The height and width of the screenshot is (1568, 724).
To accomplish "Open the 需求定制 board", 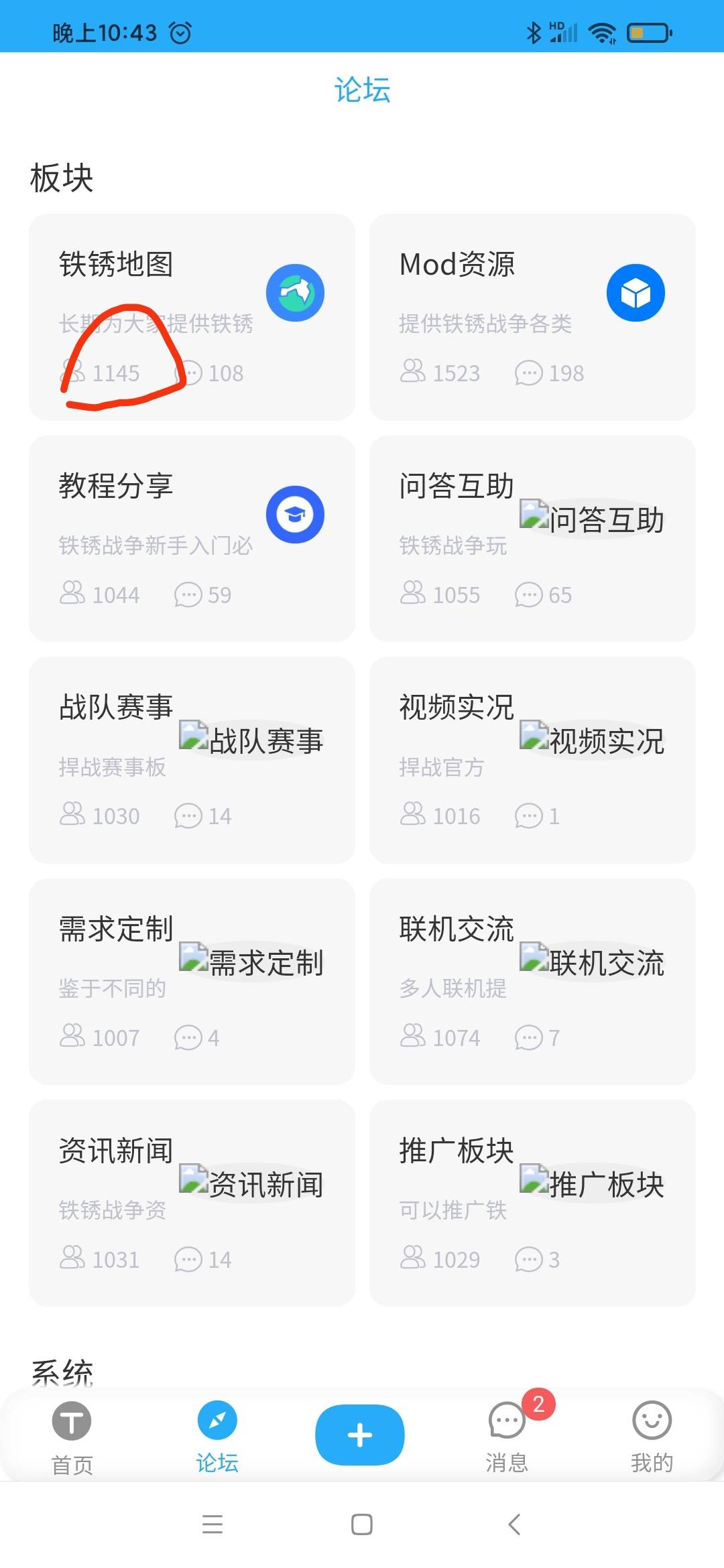I will tap(192, 981).
